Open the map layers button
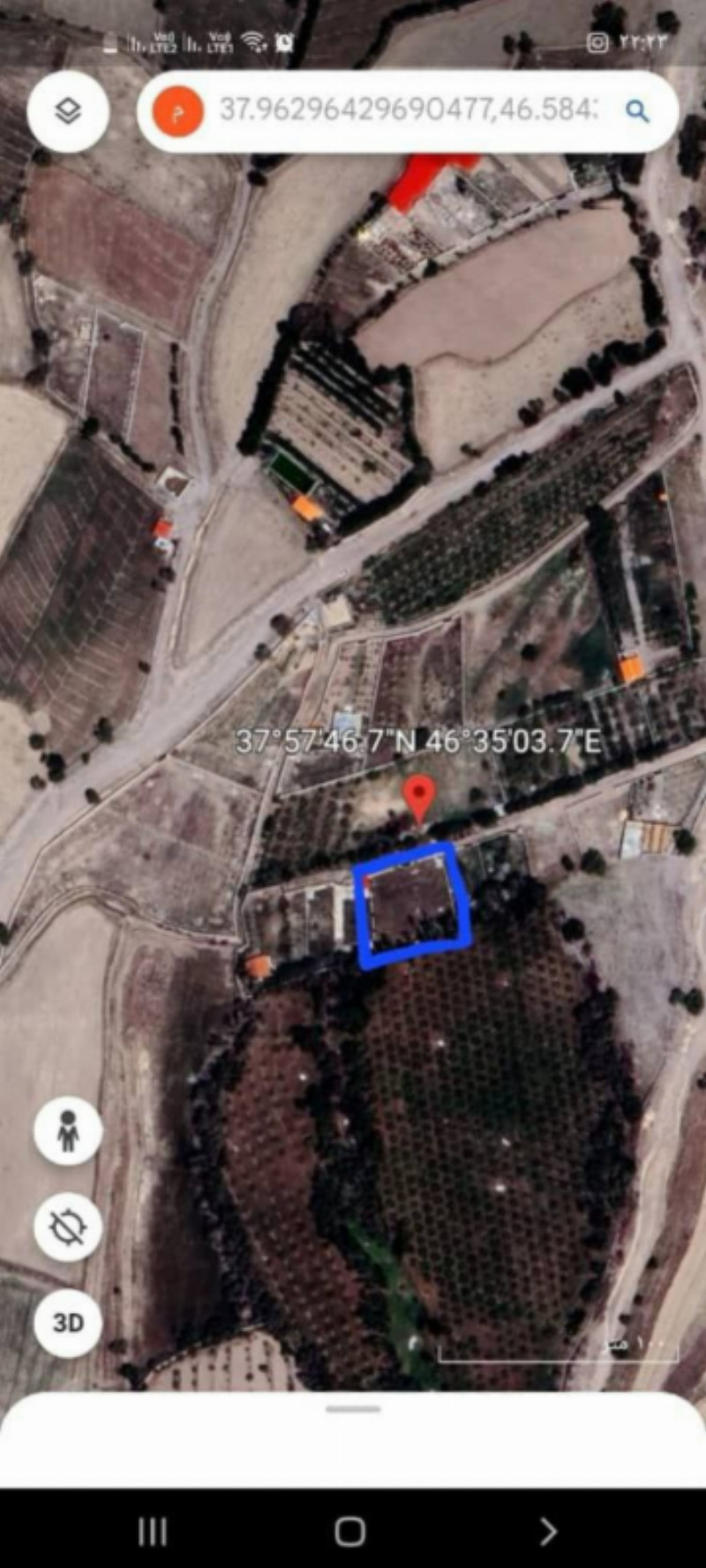This screenshot has height=1568, width=706. click(68, 112)
